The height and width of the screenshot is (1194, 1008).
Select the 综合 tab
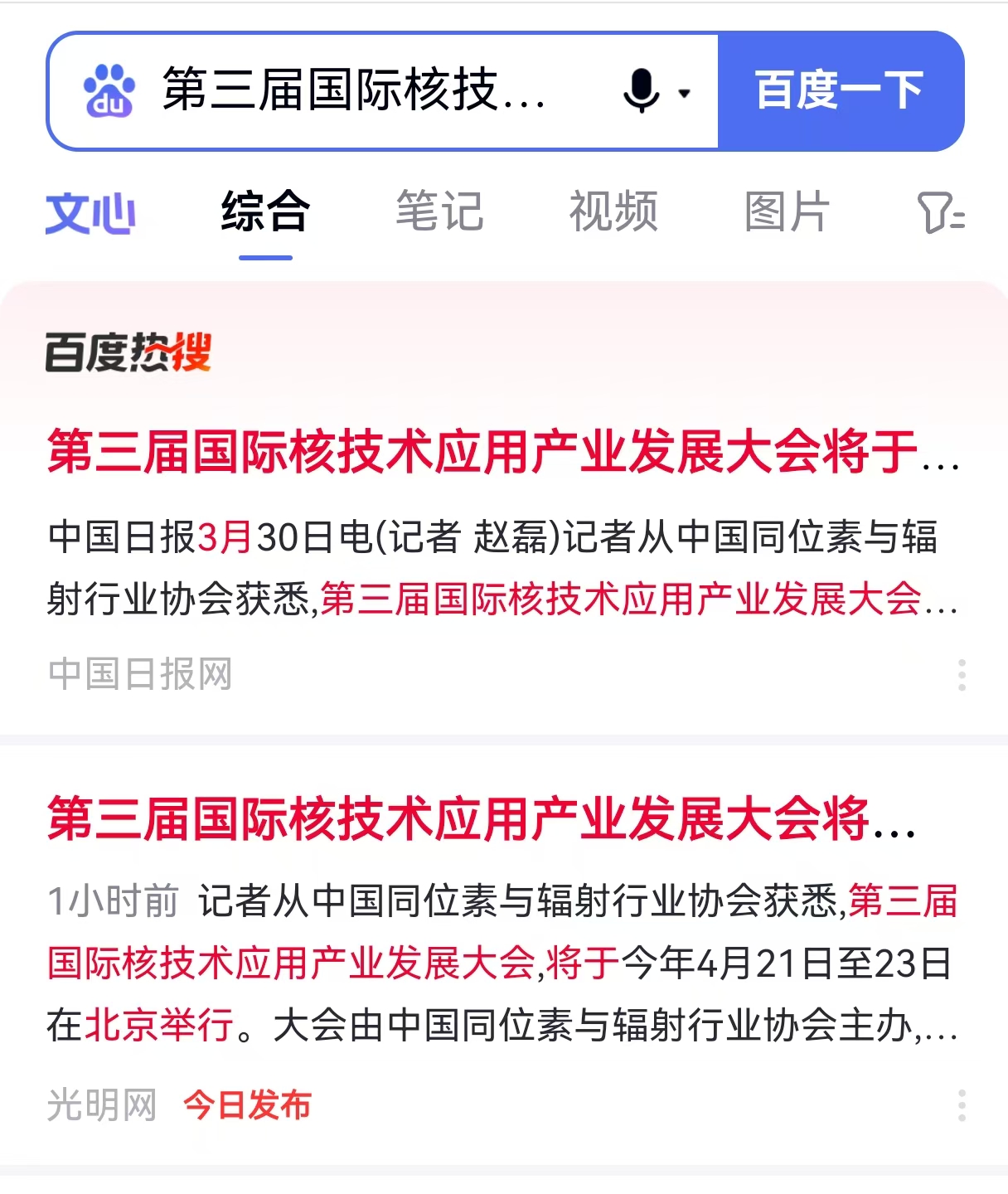pos(264,211)
